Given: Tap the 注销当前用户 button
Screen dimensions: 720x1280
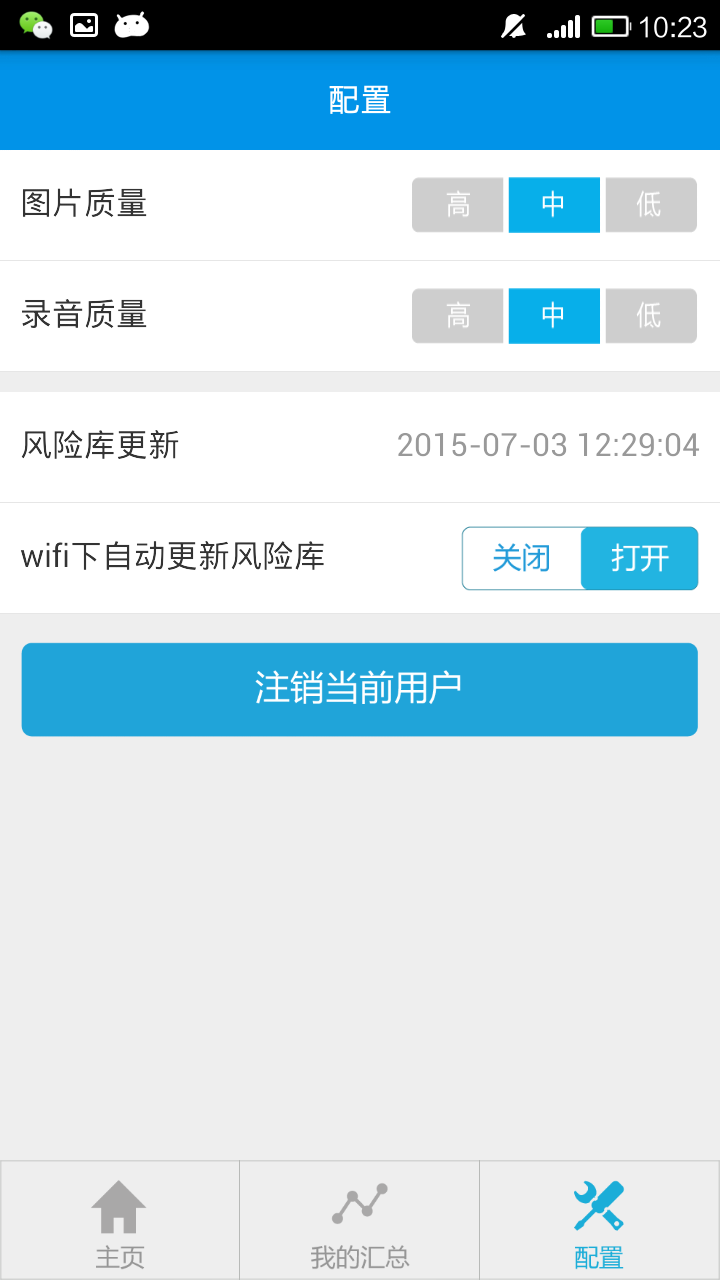Looking at the screenshot, I should tap(360, 689).
